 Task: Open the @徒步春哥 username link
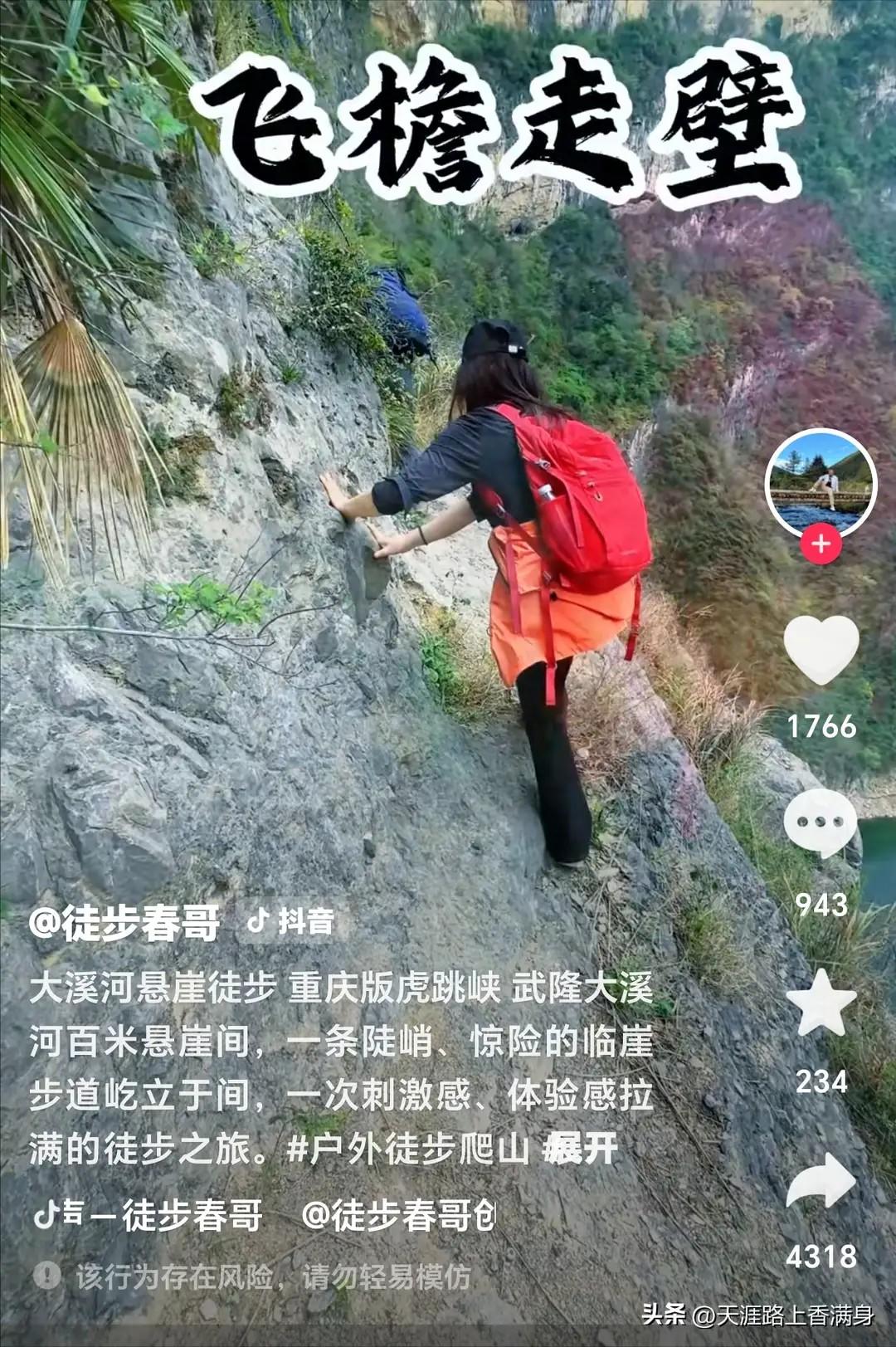(125, 922)
